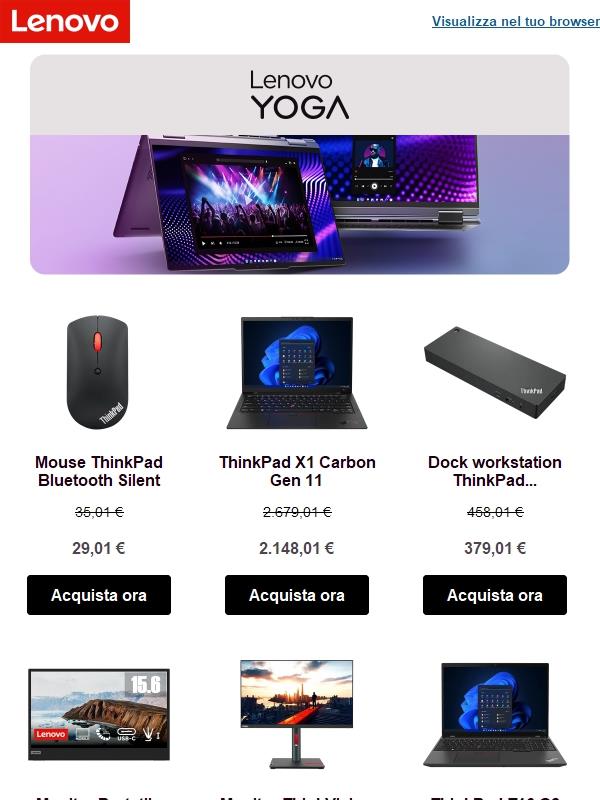Viewport: 600px width, 800px height.
Task: Tap Acquista ora for Mouse ThinkPad Bluetooth Silent
Action: pyautogui.click(x=99, y=595)
